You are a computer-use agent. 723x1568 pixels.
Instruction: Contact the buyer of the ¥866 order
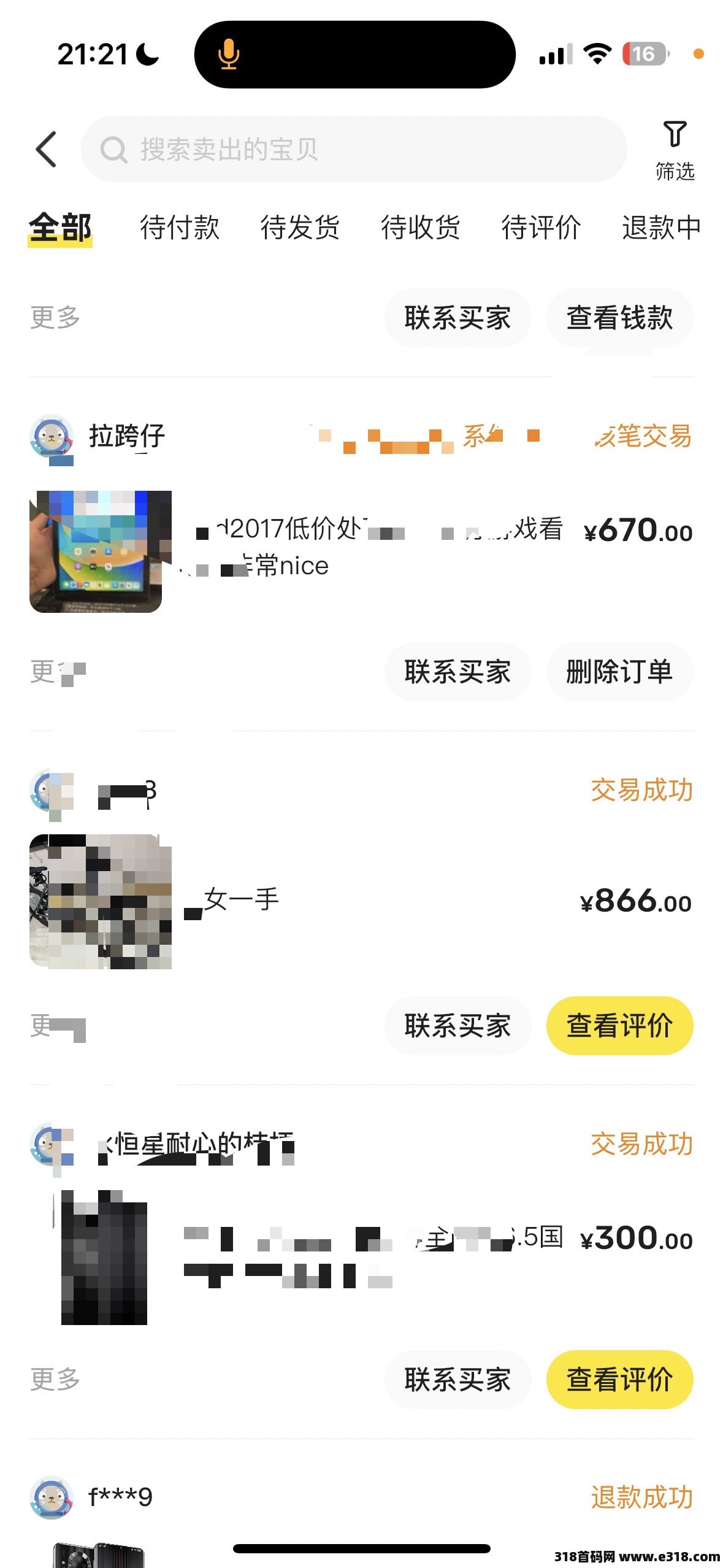tap(457, 1026)
